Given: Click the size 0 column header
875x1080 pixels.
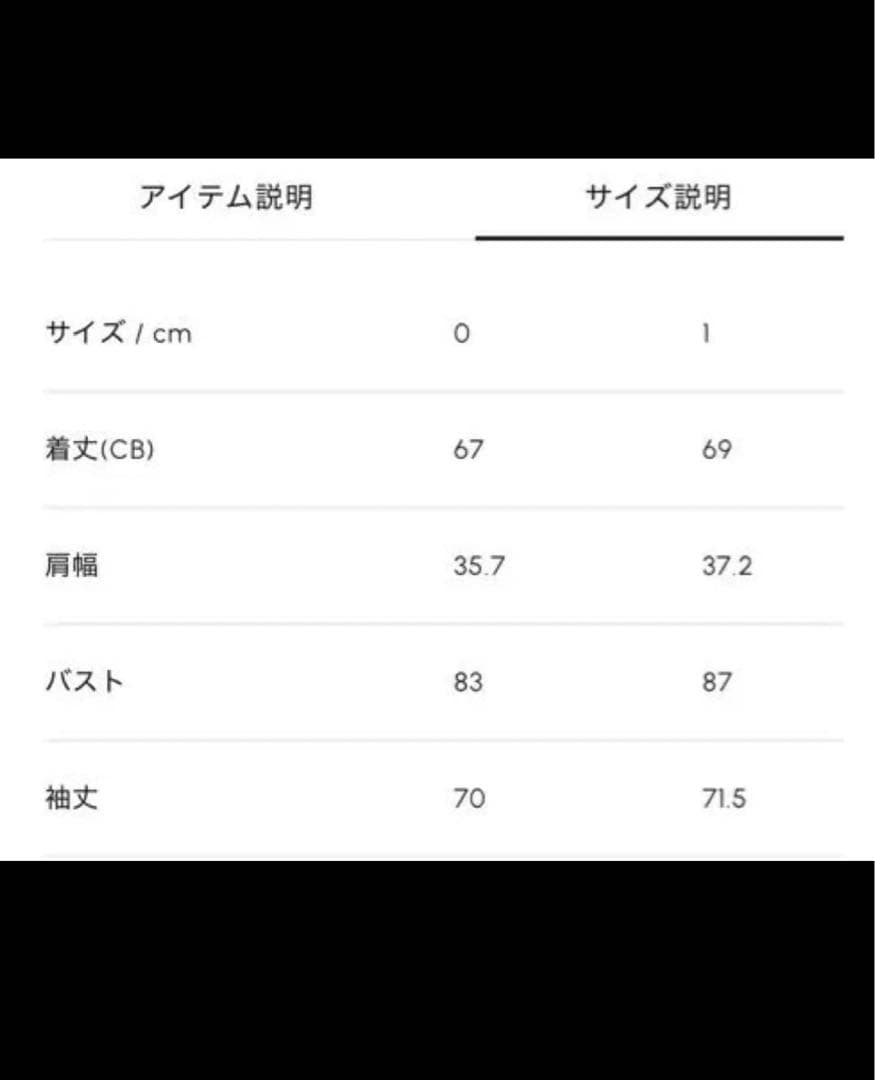Looking at the screenshot, I should (462, 333).
